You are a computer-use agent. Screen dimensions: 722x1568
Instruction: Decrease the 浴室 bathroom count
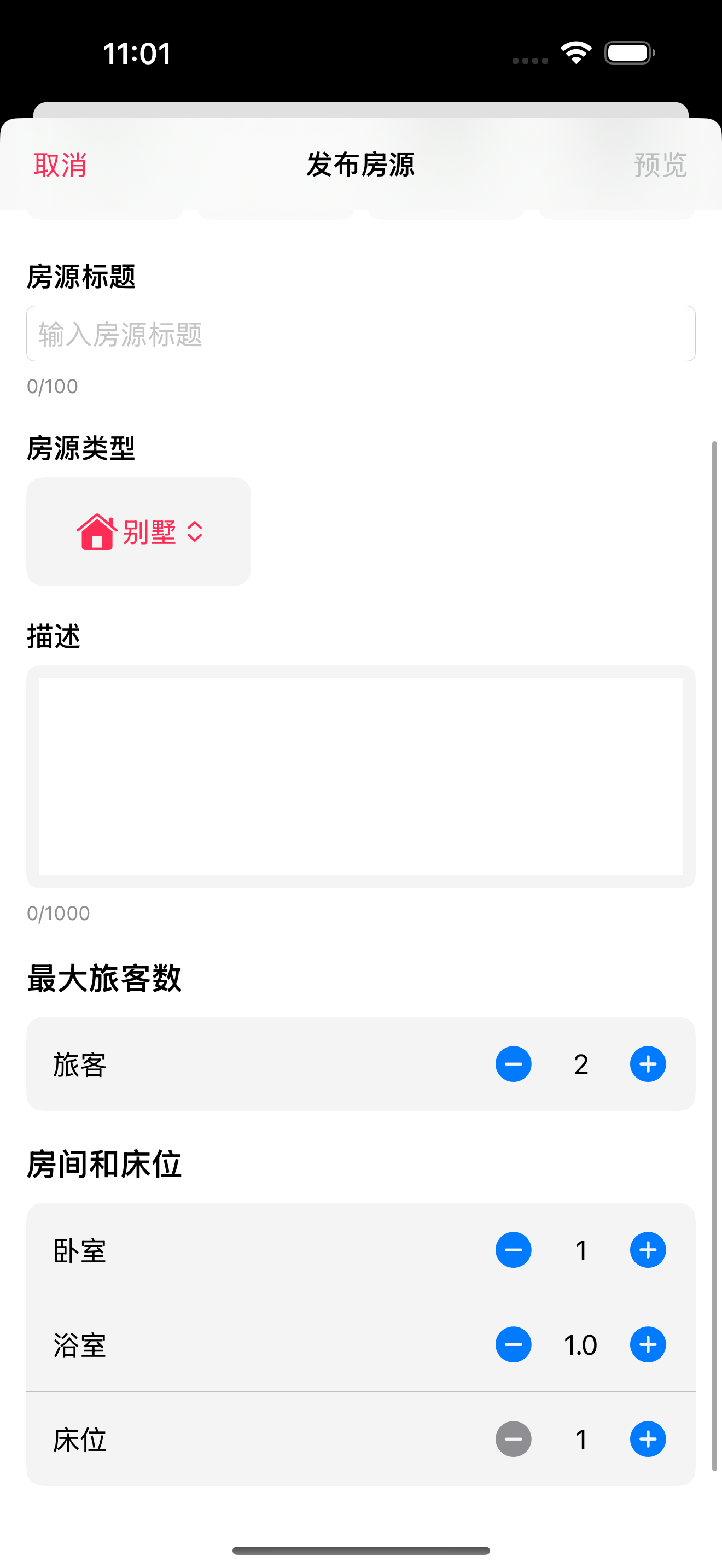[x=513, y=1344]
